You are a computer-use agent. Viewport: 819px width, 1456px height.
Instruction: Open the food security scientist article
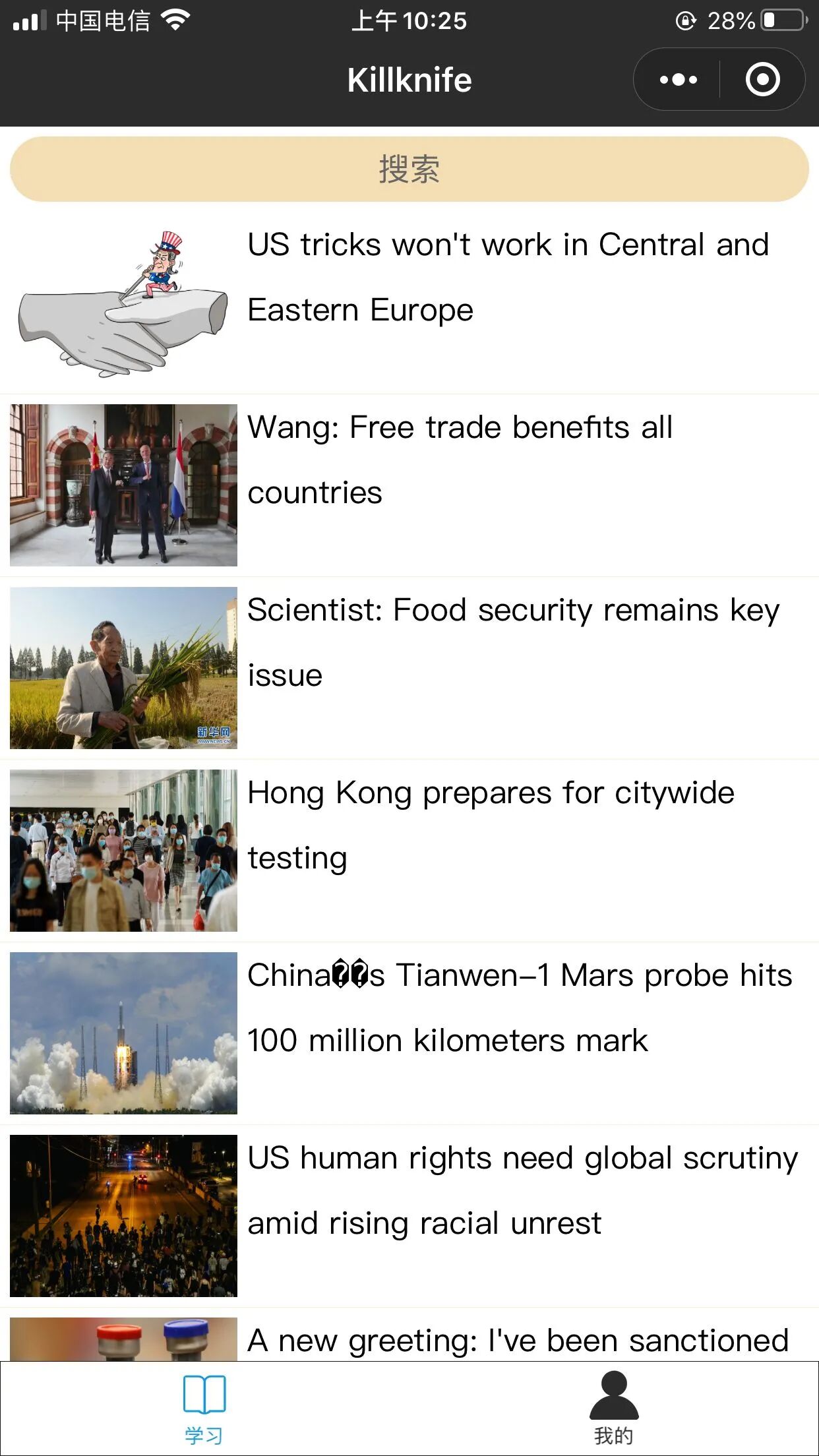(x=513, y=642)
